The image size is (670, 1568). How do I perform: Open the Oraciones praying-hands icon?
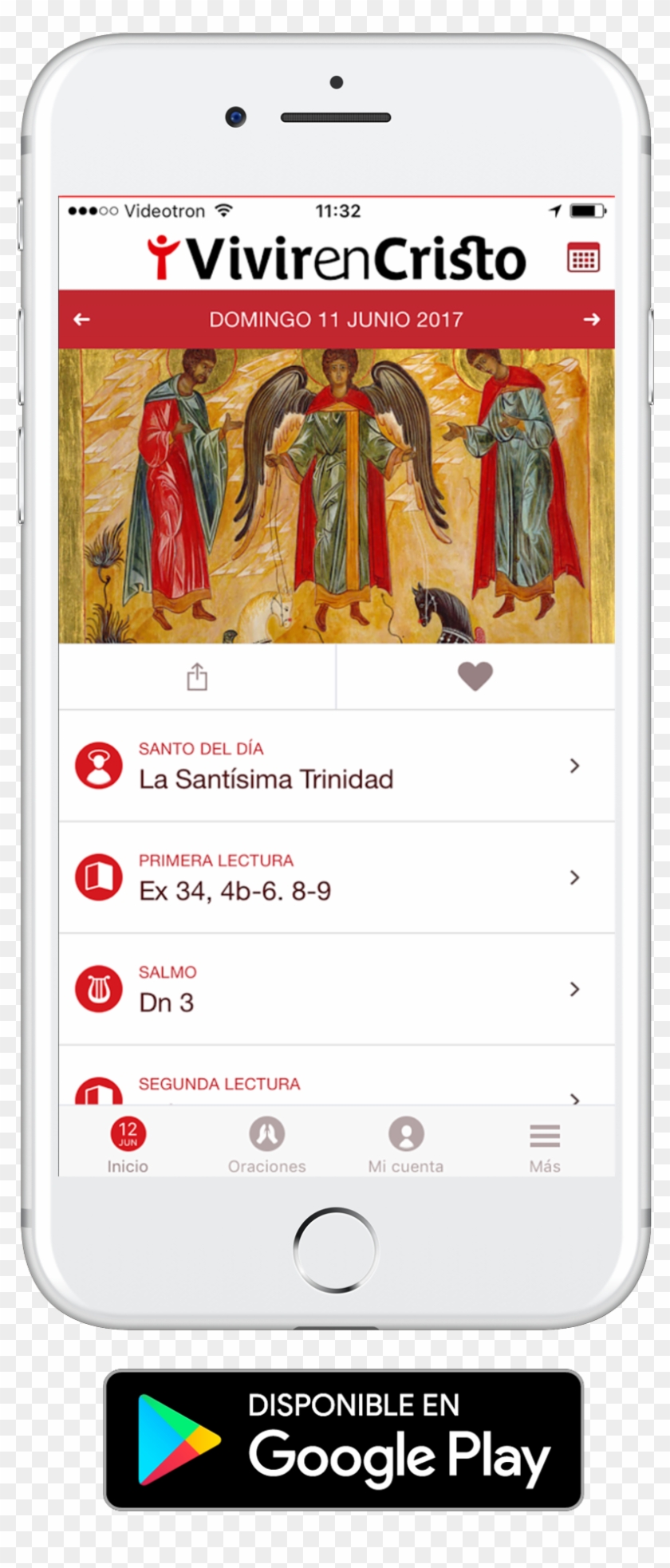pyautogui.click(x=267, y=1133)
